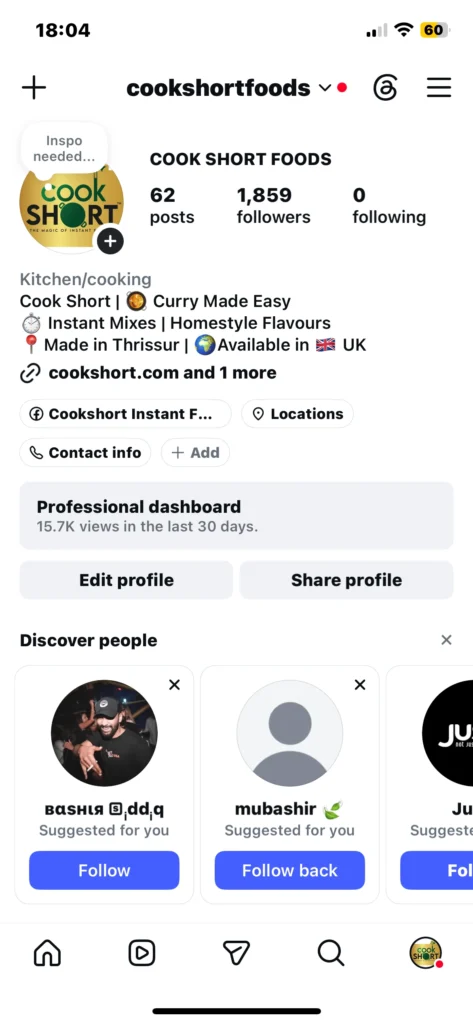This screenshot has height=1024, width=473.
Task: Tap Share profile
Action: [346, 580]
